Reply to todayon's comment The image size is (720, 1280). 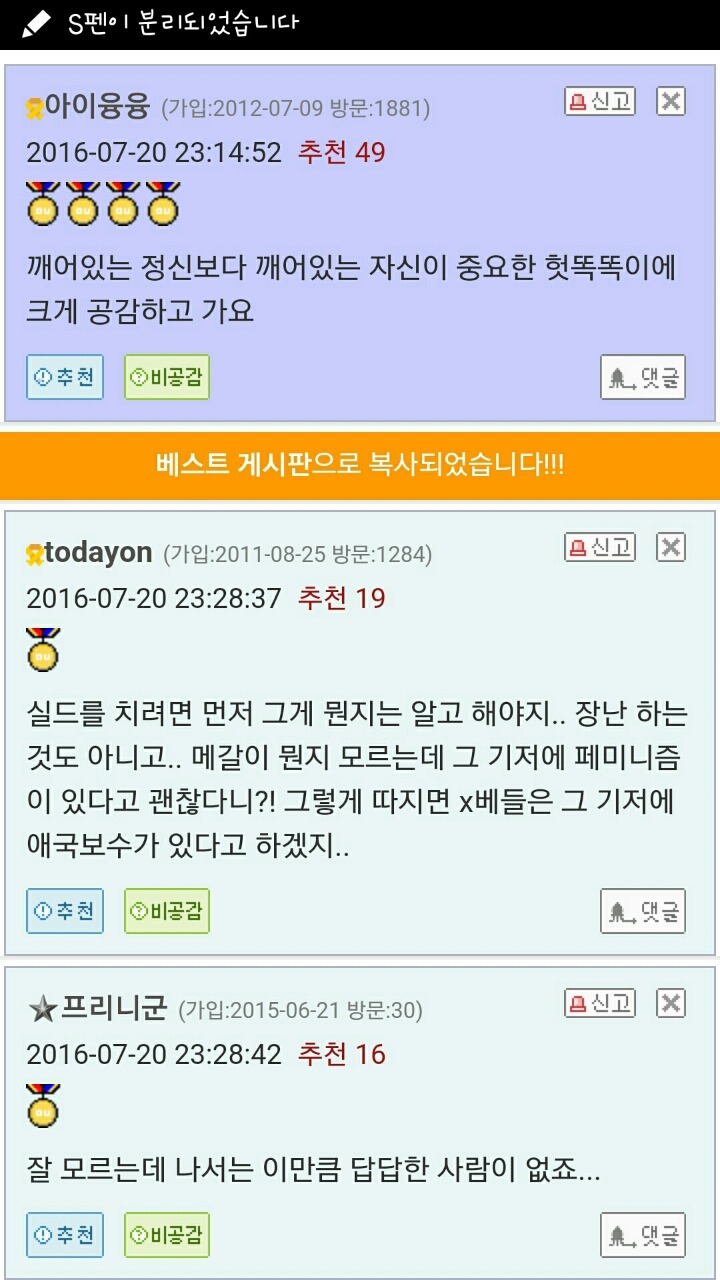pos(643,911)
